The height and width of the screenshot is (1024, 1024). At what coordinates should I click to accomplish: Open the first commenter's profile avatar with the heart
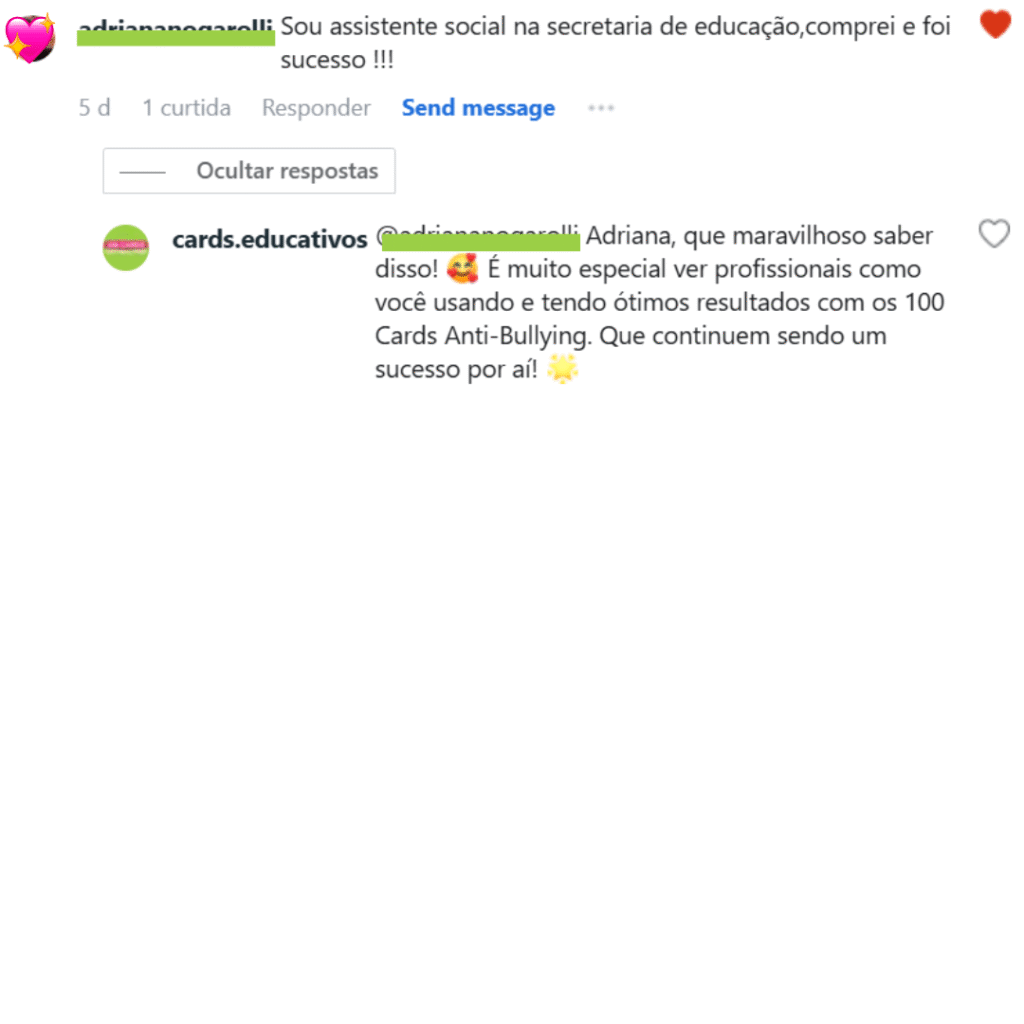30,38
